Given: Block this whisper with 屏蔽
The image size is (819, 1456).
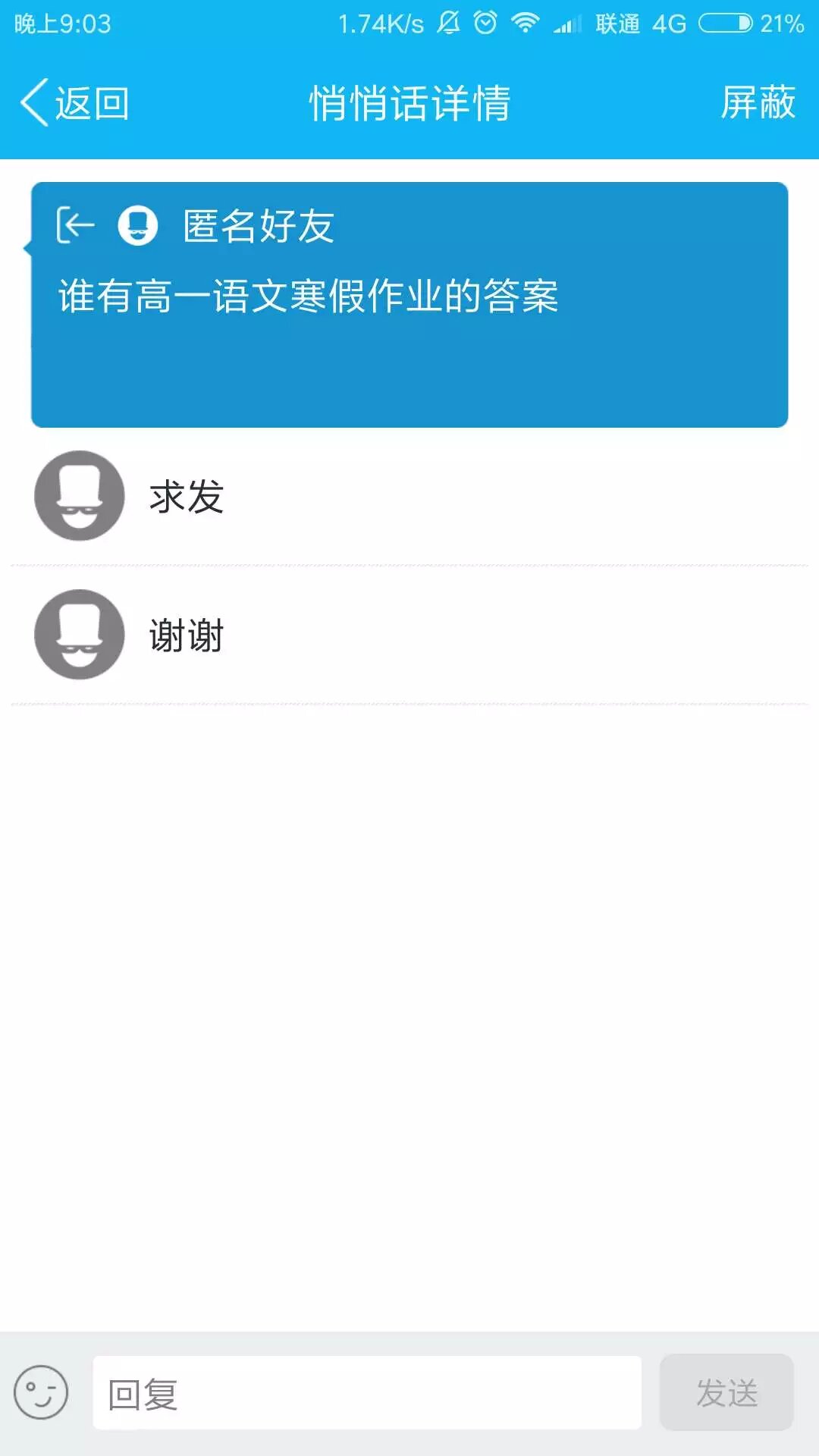Looking at the screenshot, I should tap(757, 102).
